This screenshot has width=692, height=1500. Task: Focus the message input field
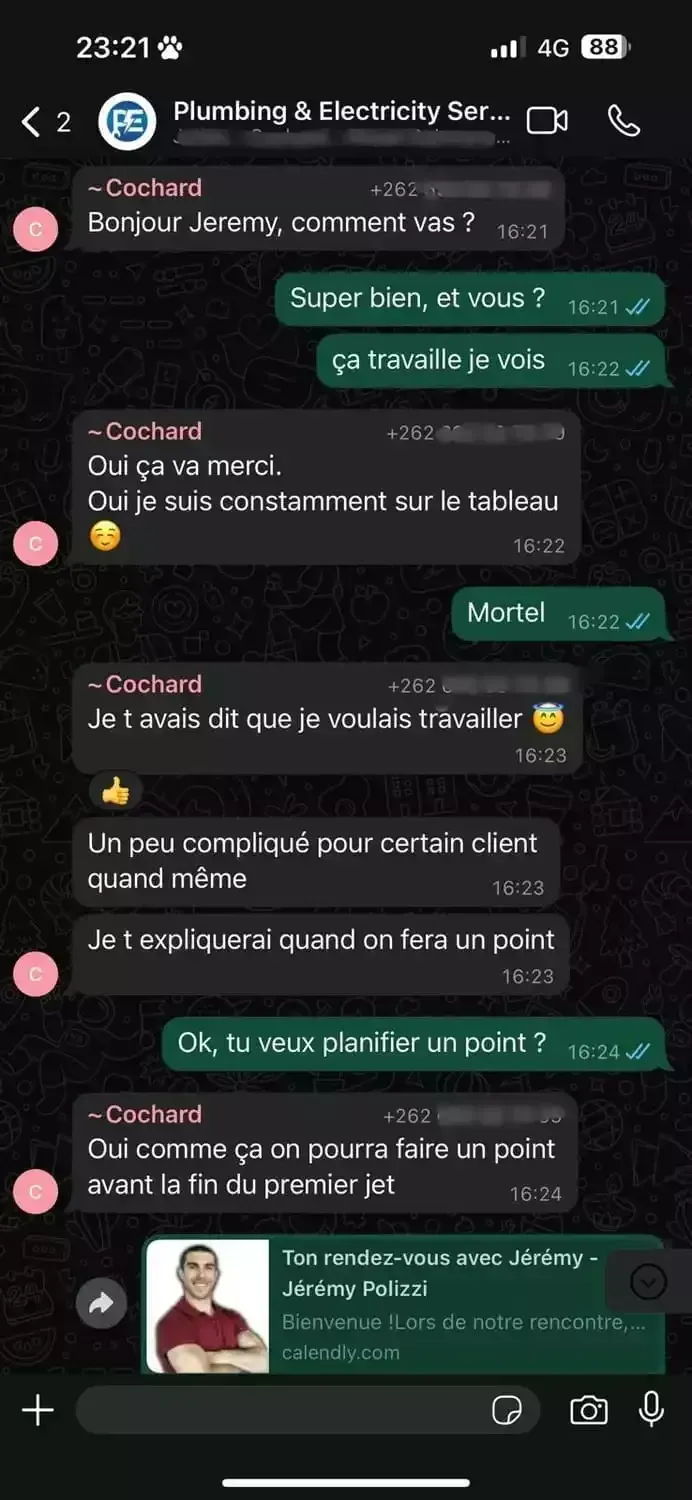click(280, 1410)
